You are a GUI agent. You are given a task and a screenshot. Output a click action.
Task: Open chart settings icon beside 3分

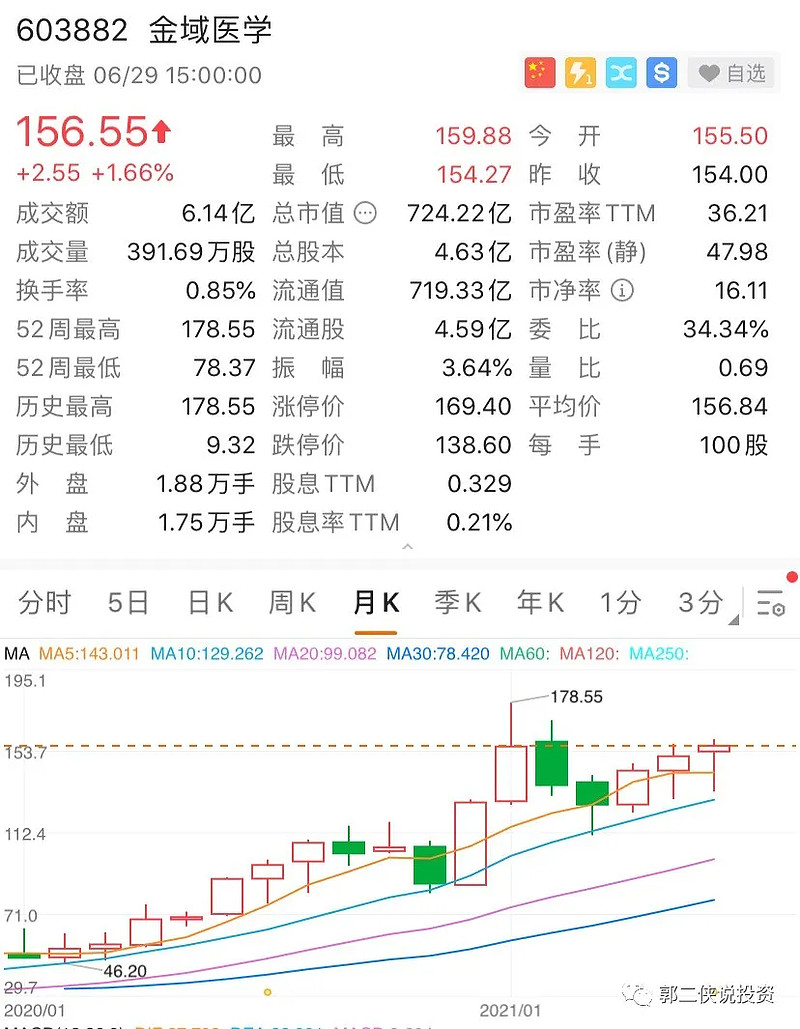(x=771, y=603)
